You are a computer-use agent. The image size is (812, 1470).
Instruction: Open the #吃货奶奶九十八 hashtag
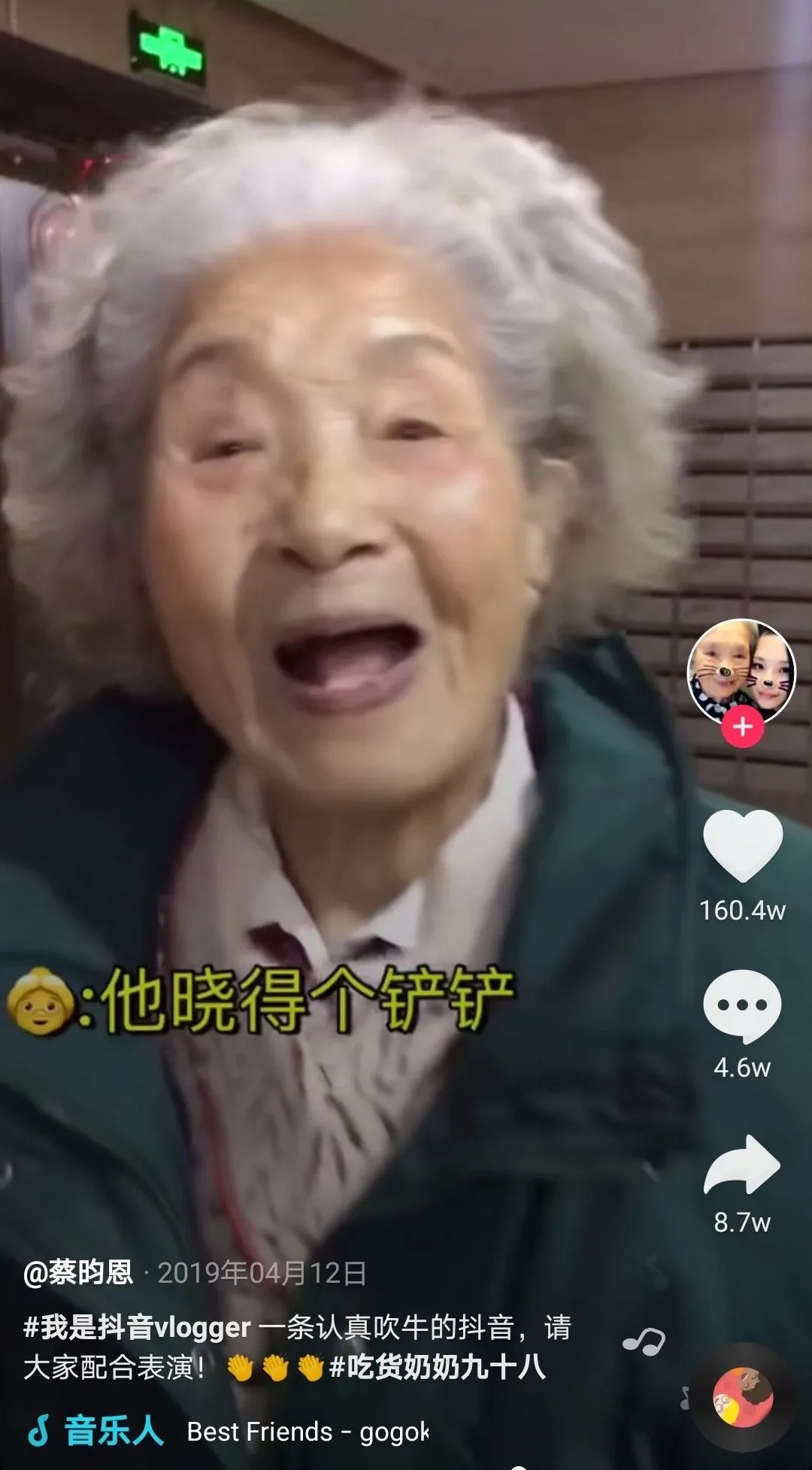point(438,1367)
